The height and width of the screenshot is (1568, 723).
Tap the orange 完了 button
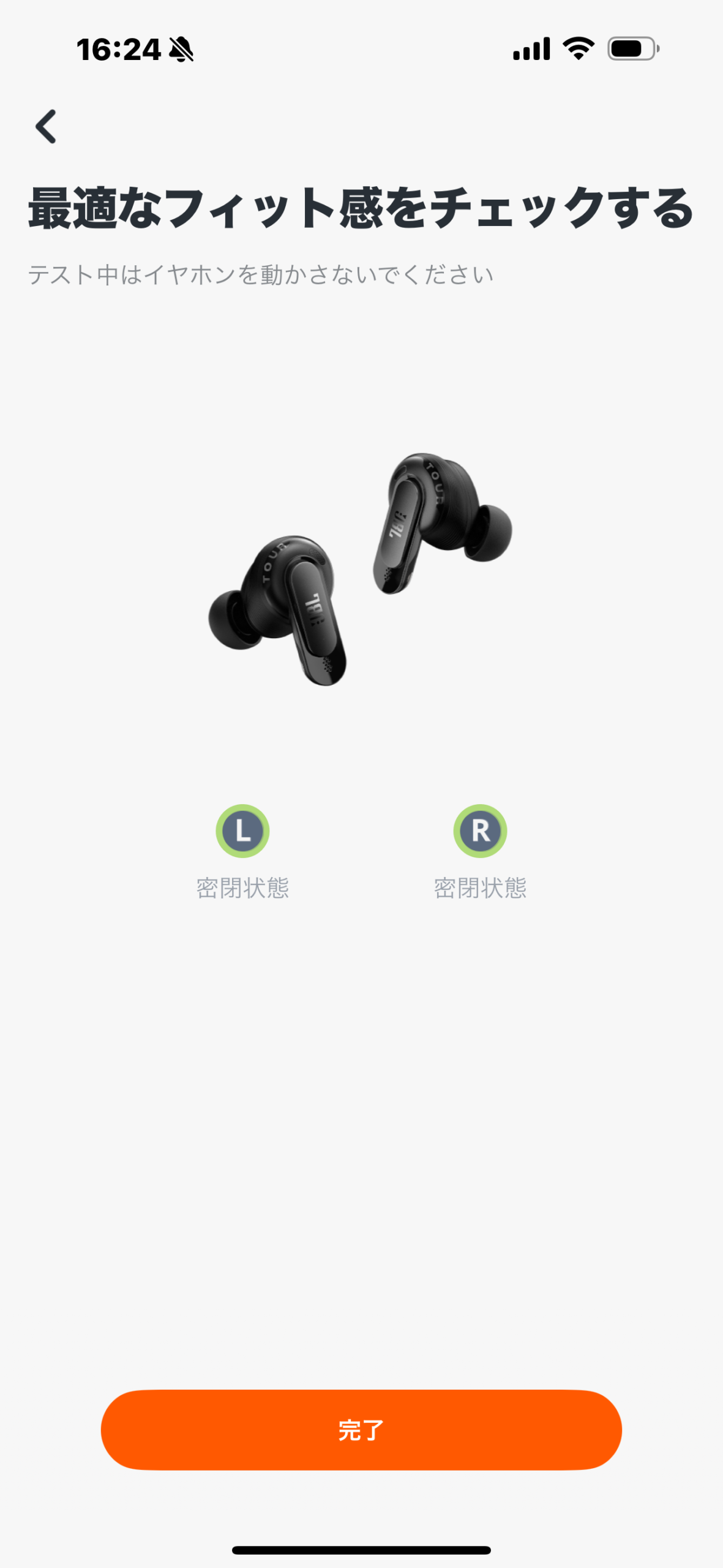(x=361, y=1430)
